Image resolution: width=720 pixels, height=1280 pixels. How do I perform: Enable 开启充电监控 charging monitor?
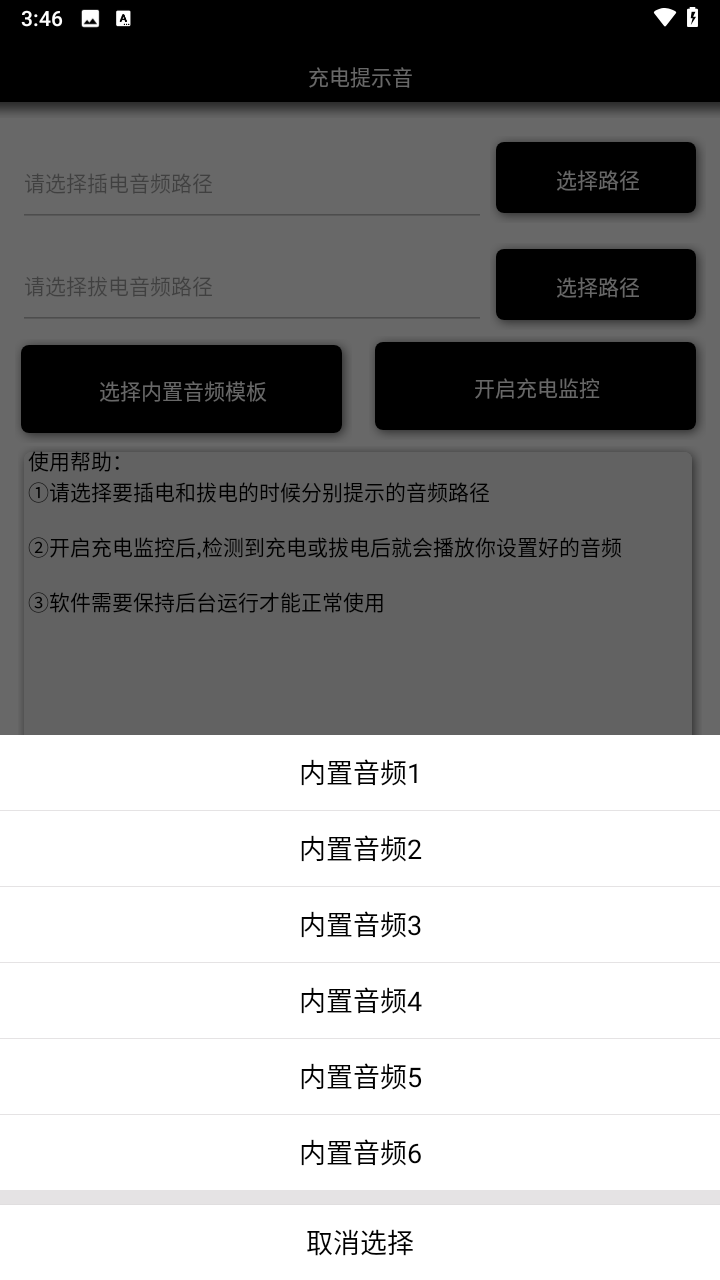535,386
